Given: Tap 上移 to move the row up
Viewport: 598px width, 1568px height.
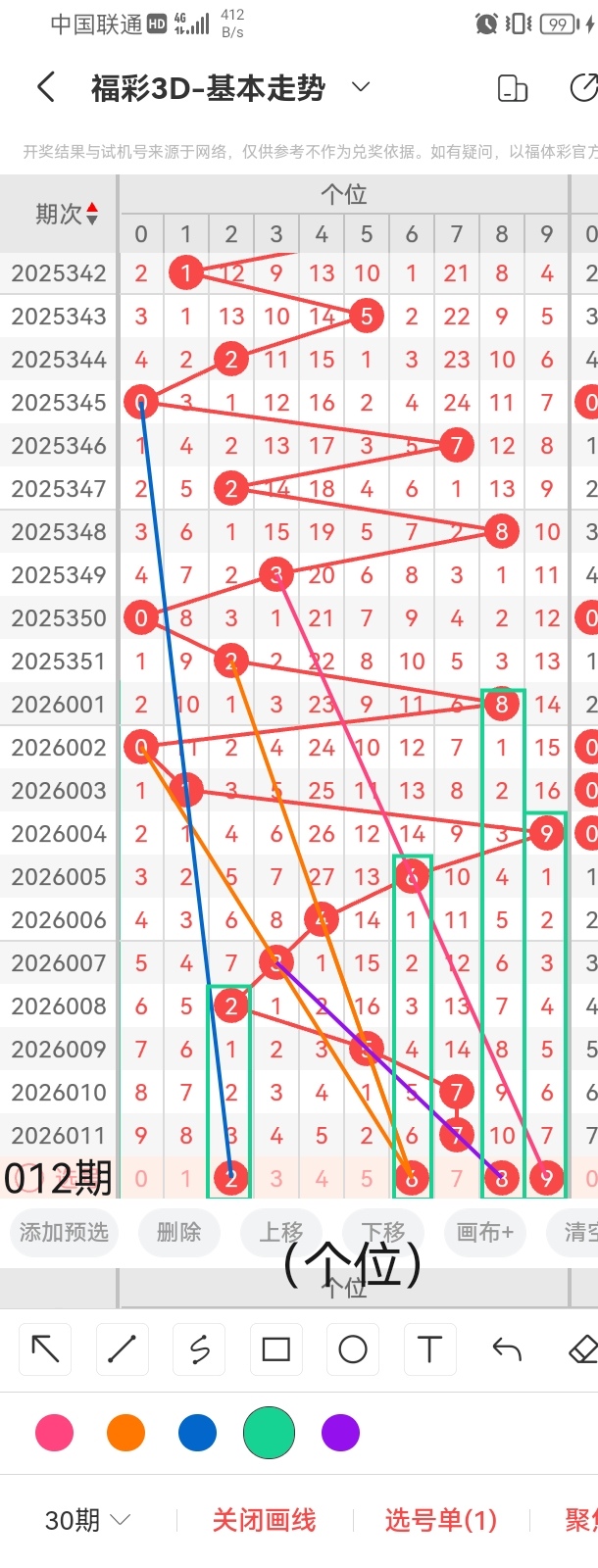Looking at the screenshot, I should click(282, 1232).
